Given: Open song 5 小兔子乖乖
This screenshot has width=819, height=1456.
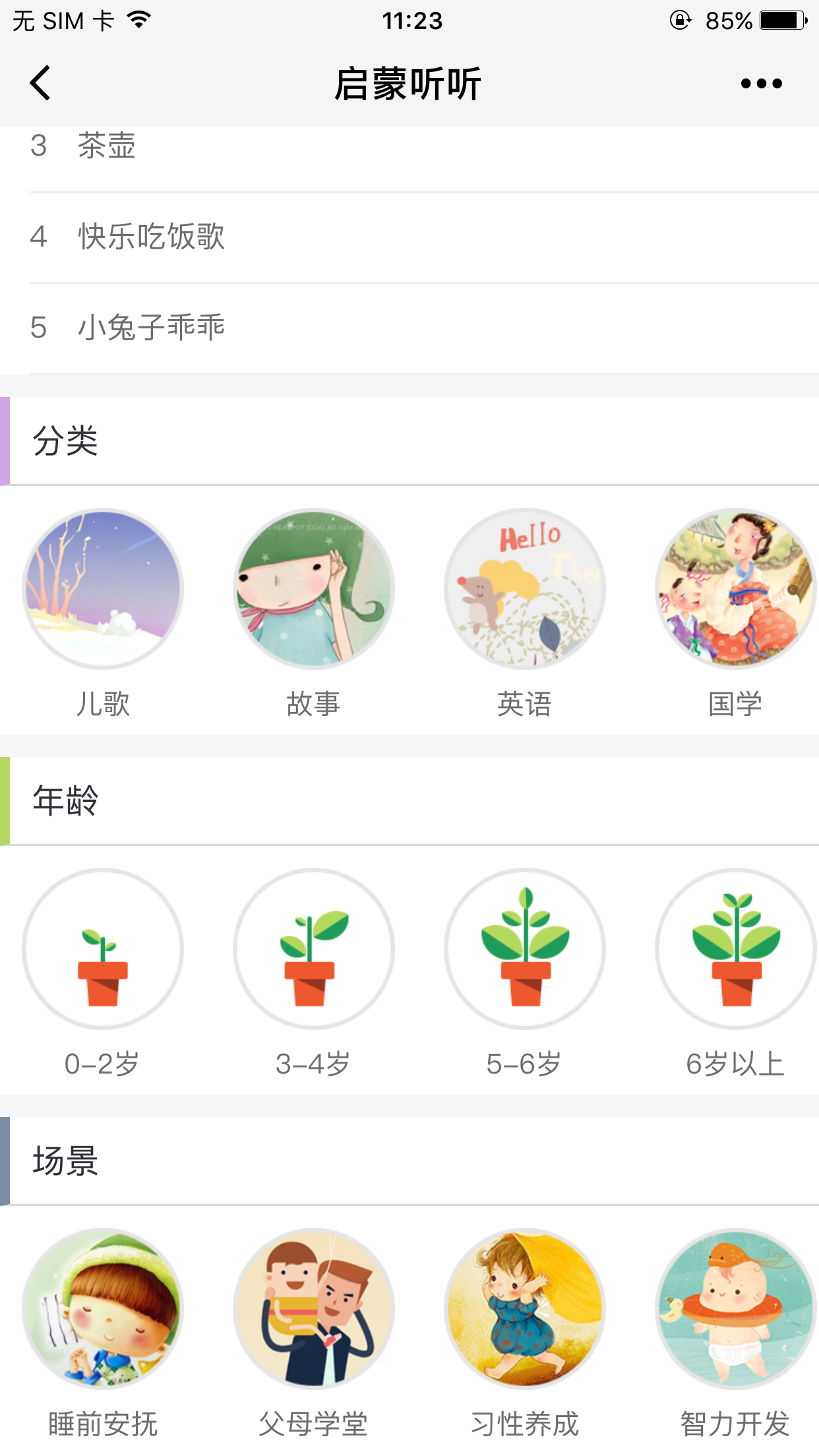Looking at the screenshot, I should pyautogui.click(x=152, y=328).
